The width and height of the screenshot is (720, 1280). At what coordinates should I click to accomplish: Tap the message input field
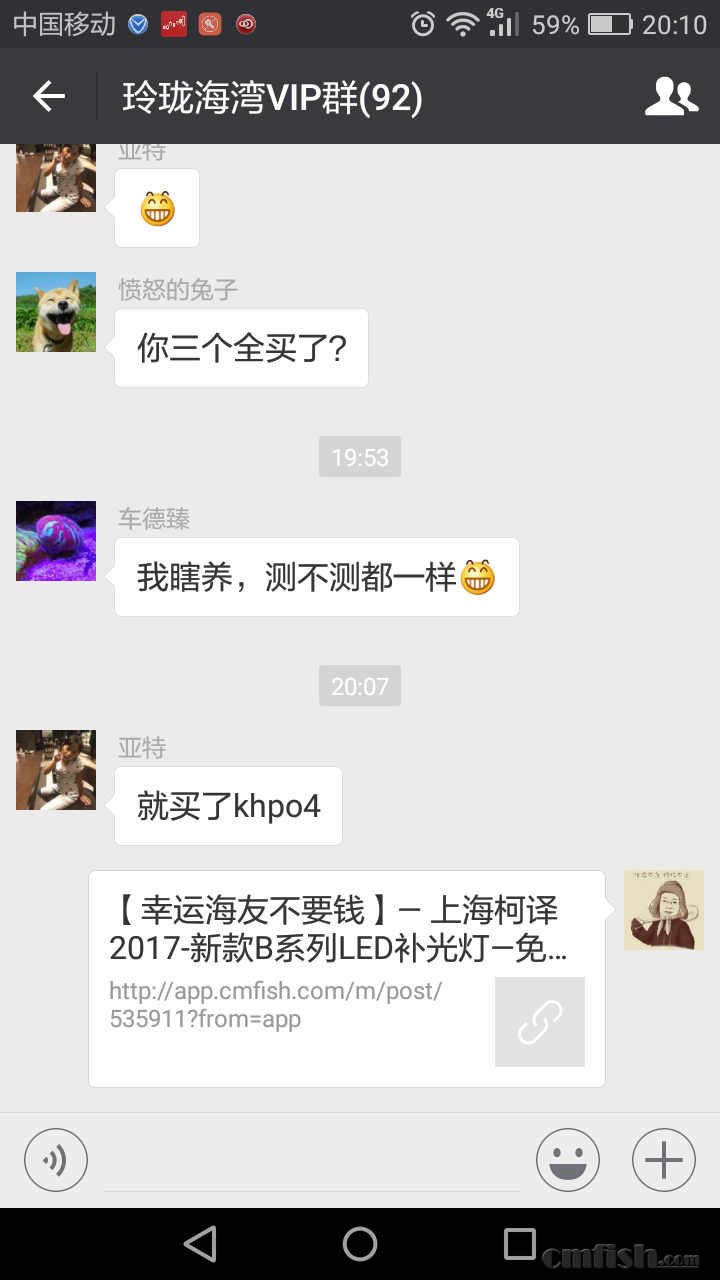[310, 1159]
